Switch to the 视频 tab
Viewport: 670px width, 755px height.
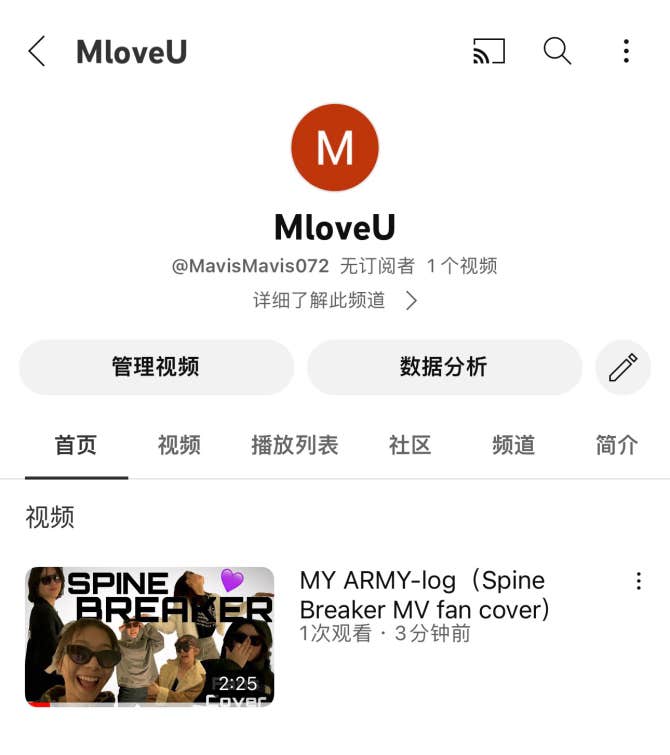pos(179,446)
